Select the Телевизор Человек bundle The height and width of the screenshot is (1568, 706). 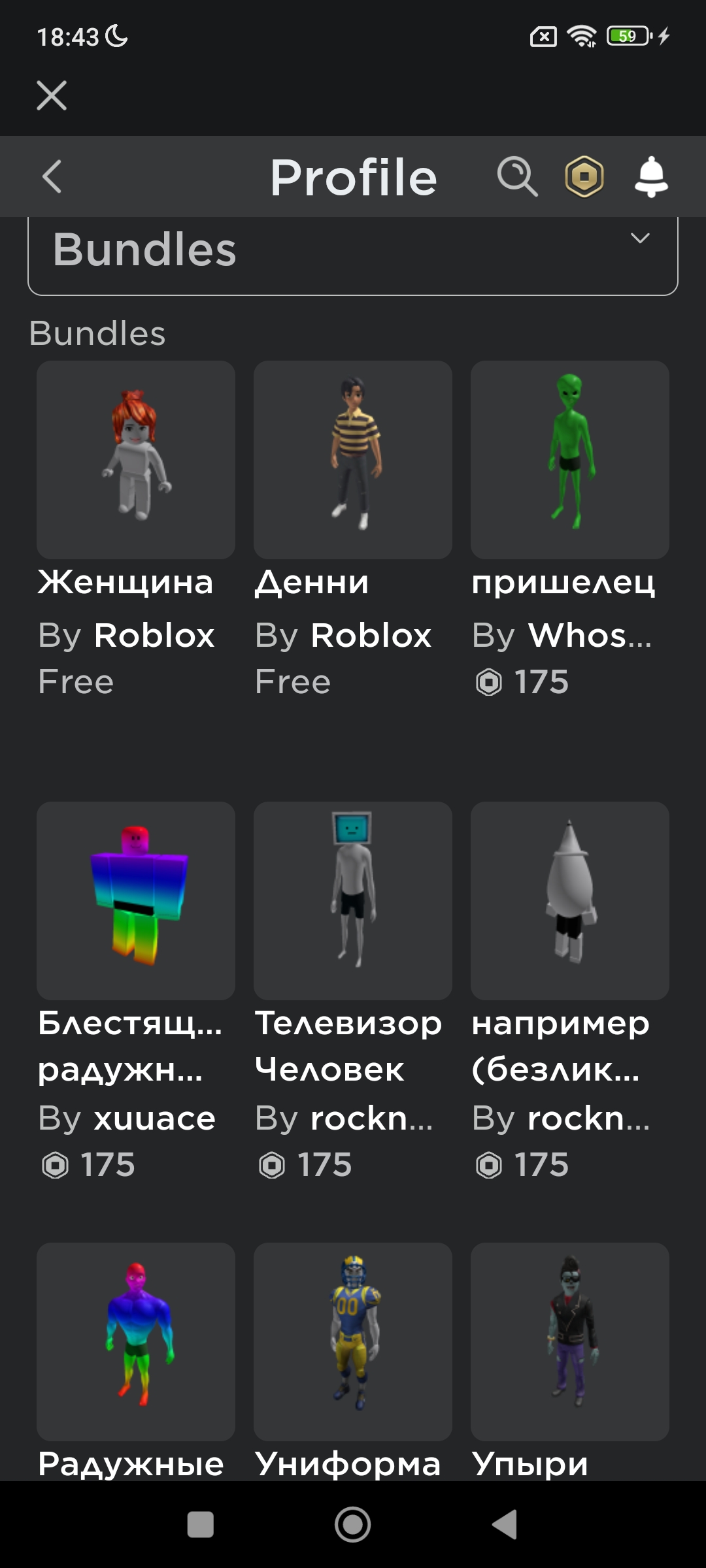[353, 901]
